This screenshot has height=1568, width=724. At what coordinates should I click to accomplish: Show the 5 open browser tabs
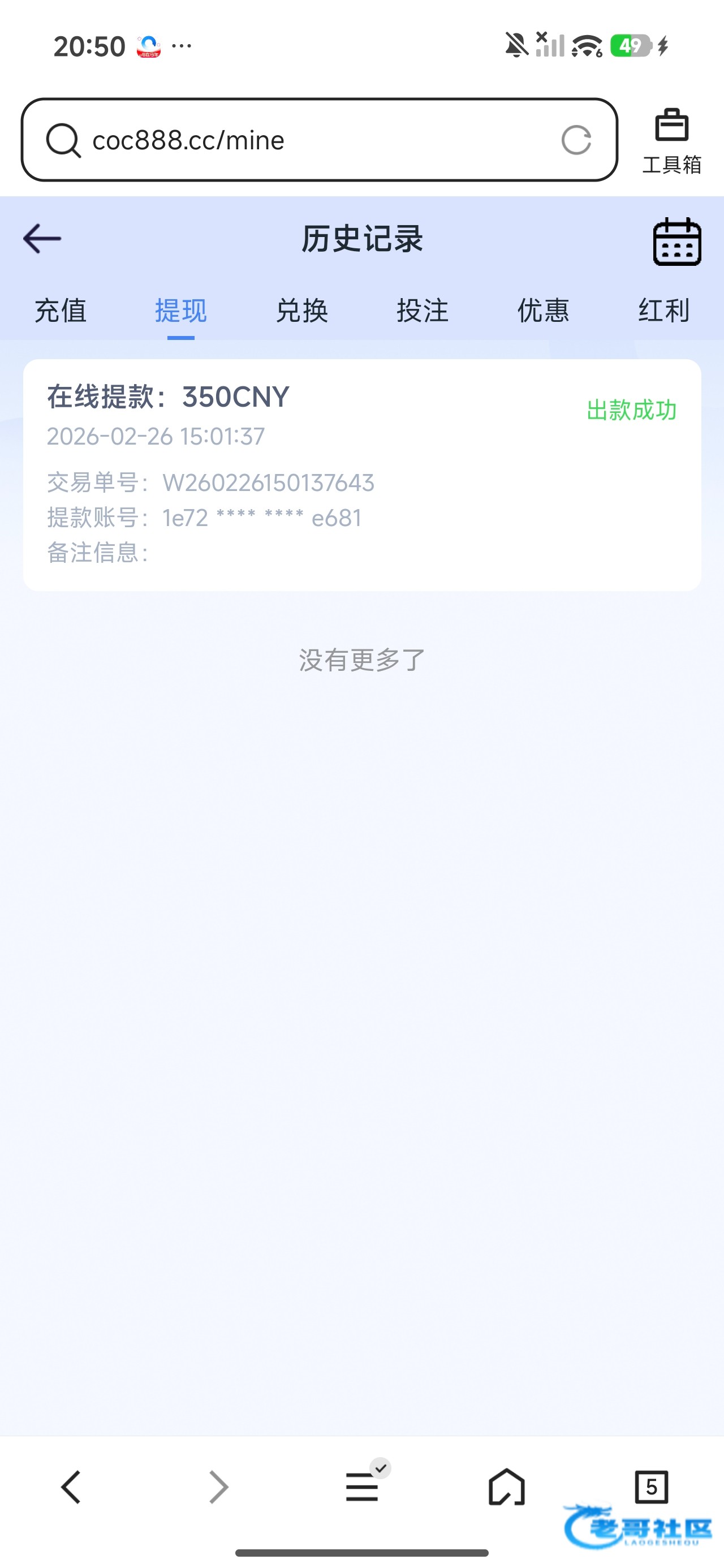(x=651, y=1487)
